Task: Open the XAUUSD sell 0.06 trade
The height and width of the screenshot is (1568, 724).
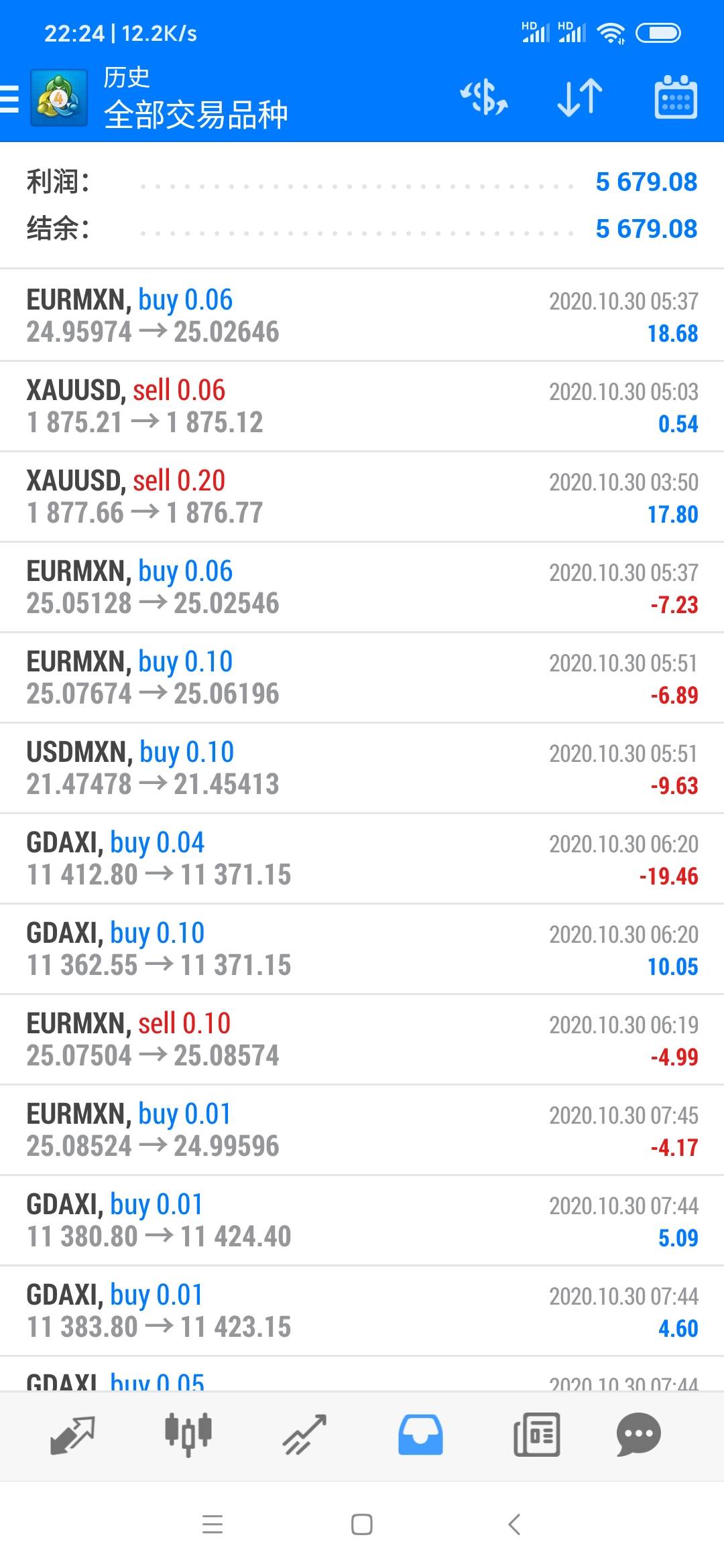Action: [362, 406]
